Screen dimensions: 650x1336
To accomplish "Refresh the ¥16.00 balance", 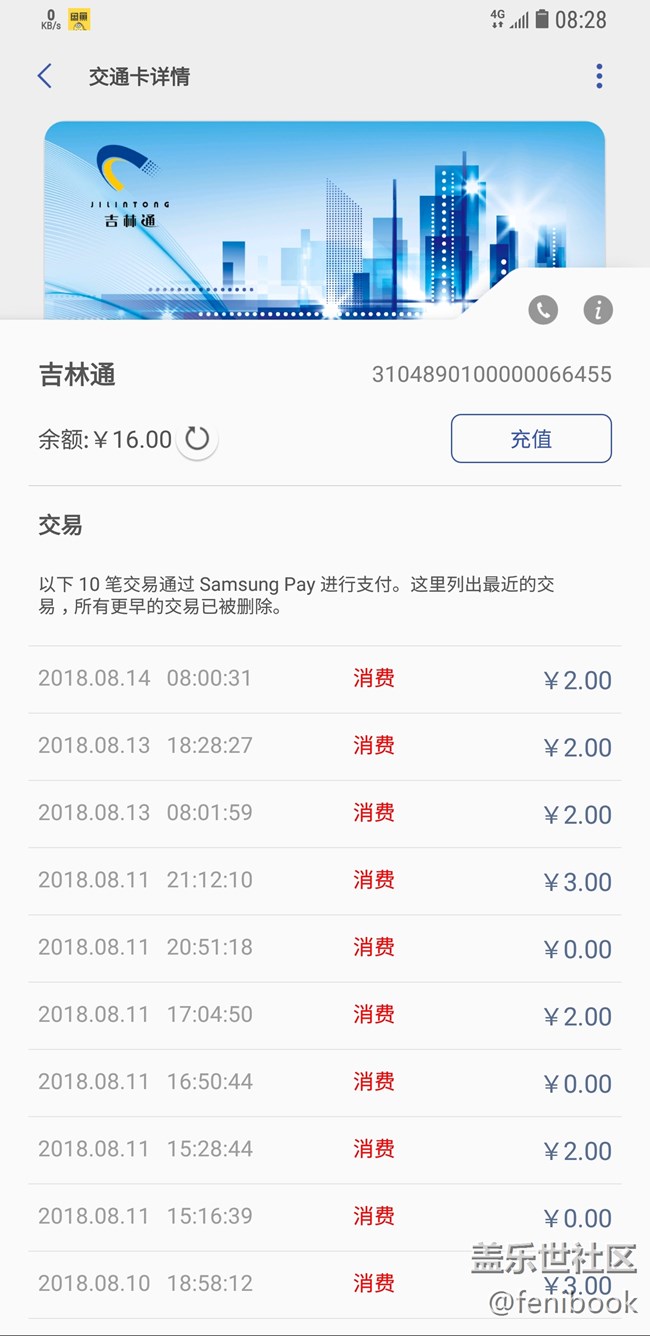I will point(197,438).
